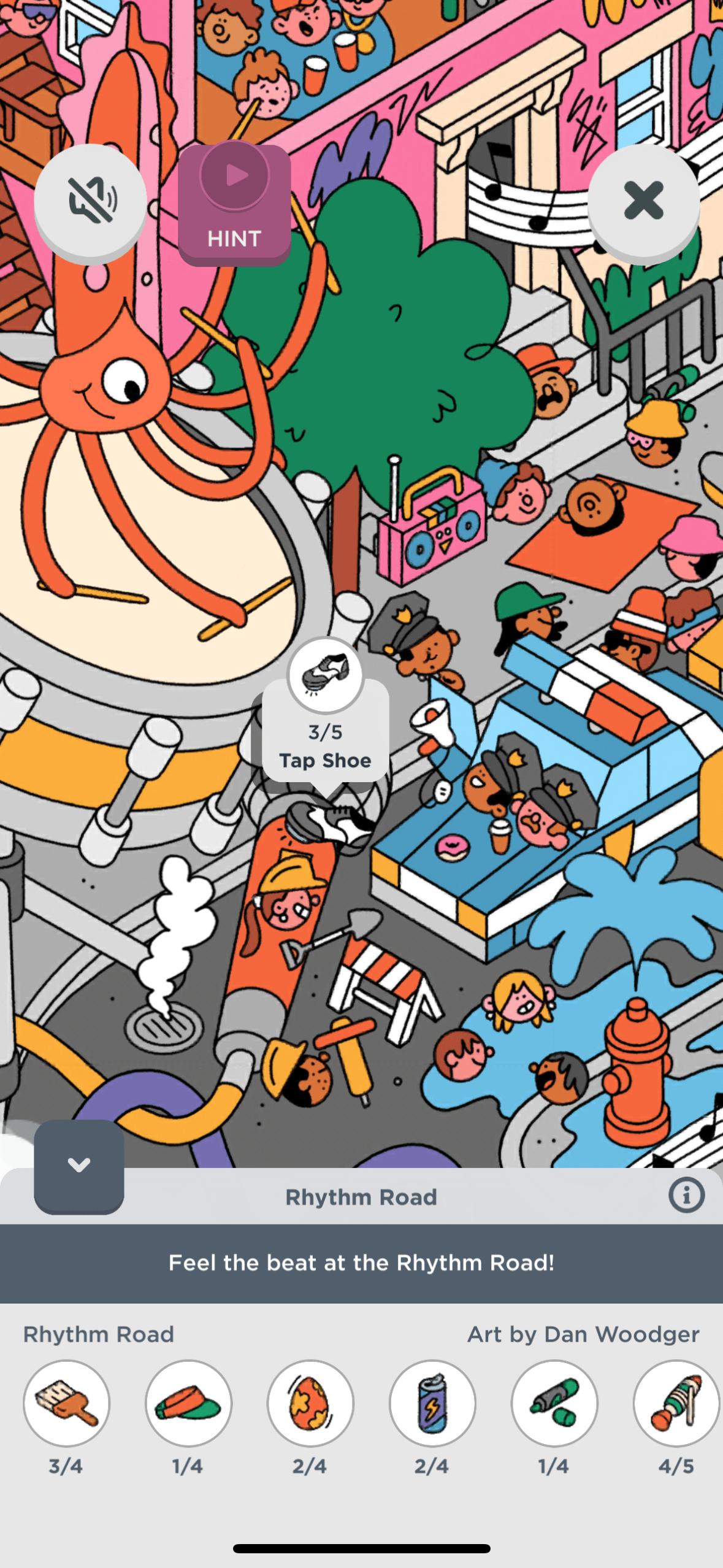The image size is (723, 1568).
Task: Close the Rhythm Road puzzle
Action: click(643, 201)
